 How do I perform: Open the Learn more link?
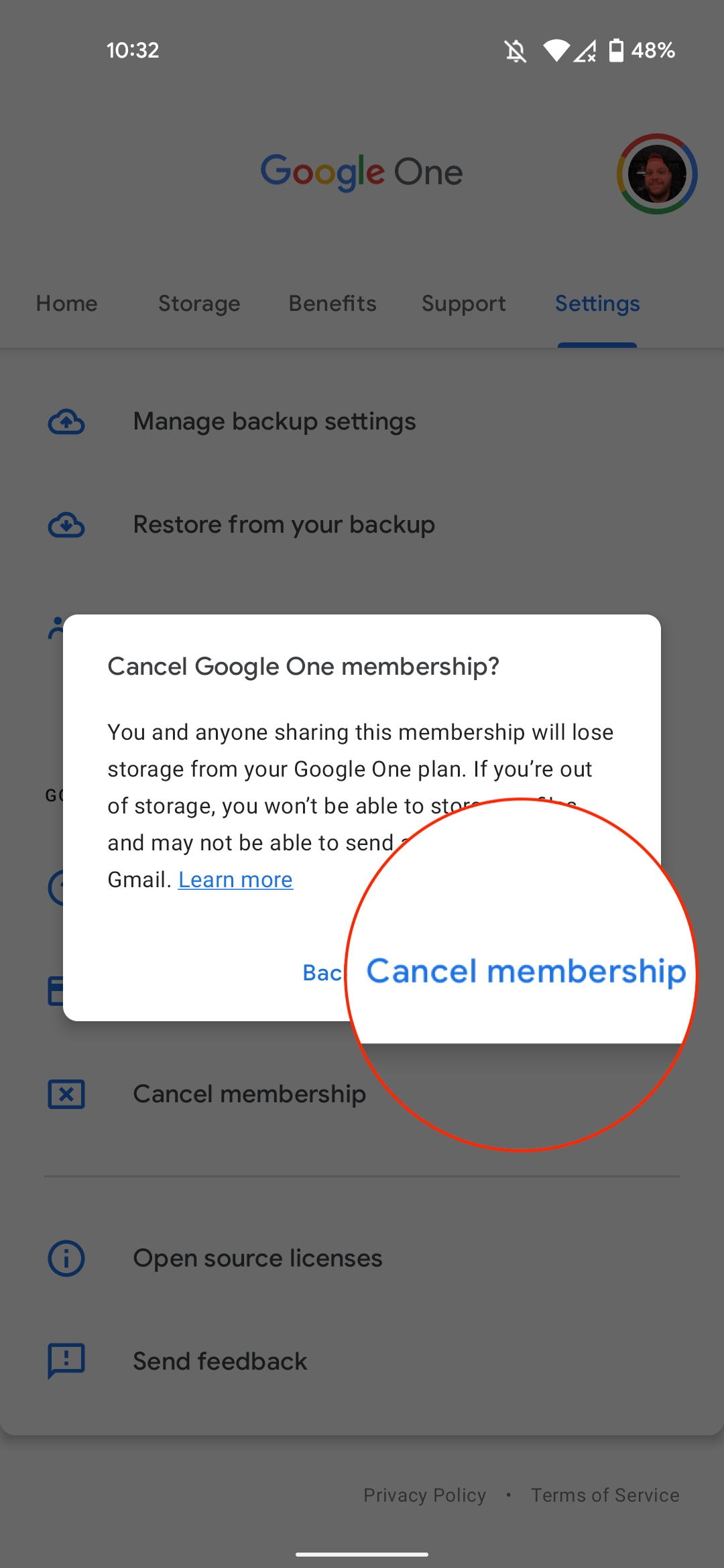(x=235, y=880)
